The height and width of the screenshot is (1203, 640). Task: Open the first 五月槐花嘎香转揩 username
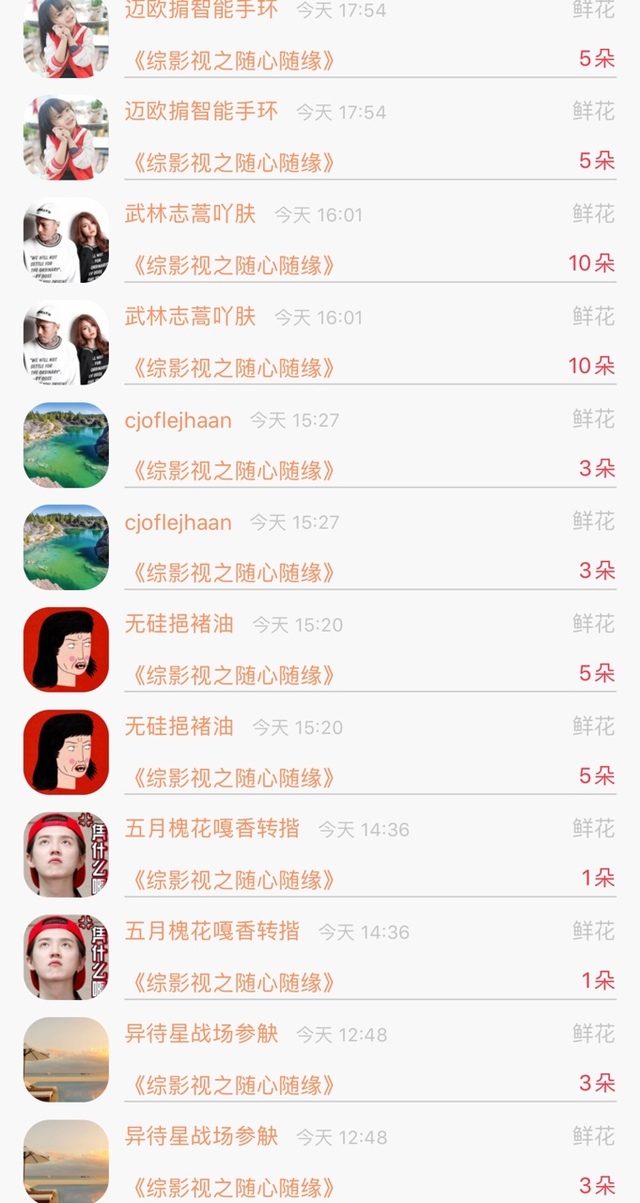212,829
